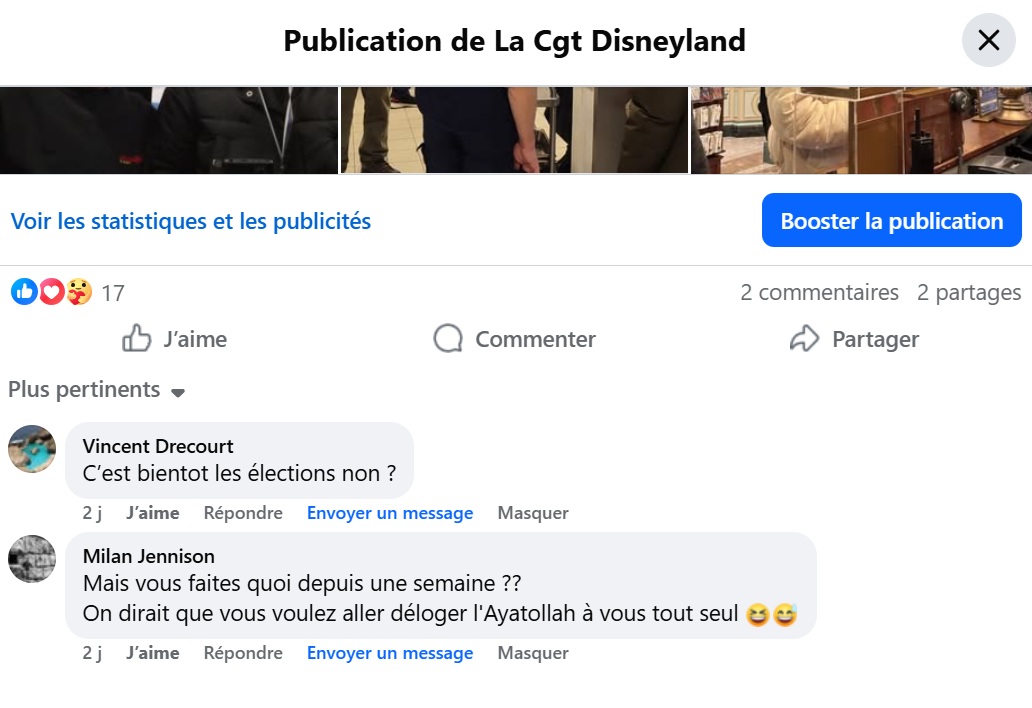
Task: View the 2 partages list
Action: [969, 293]
